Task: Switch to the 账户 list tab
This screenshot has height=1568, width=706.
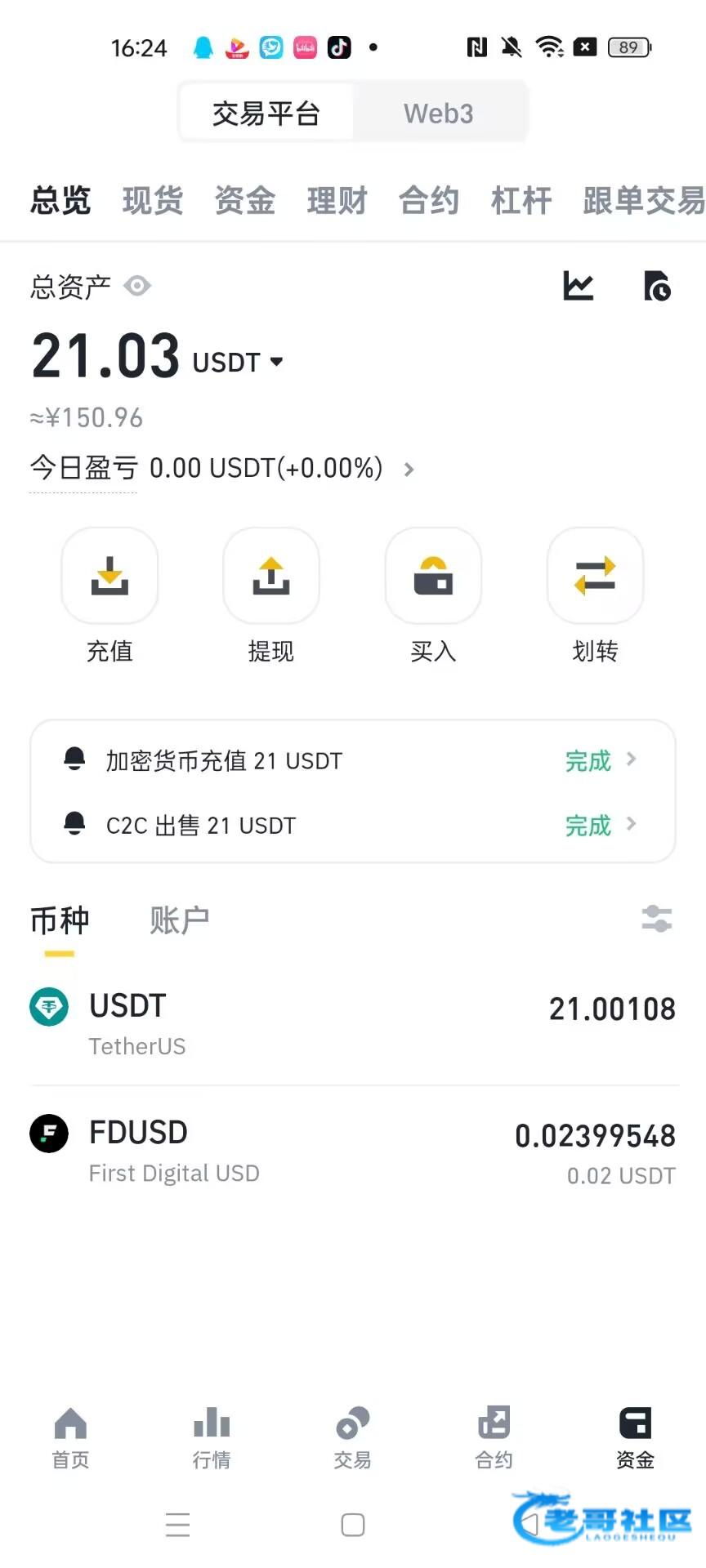Action: pos(180,920)
